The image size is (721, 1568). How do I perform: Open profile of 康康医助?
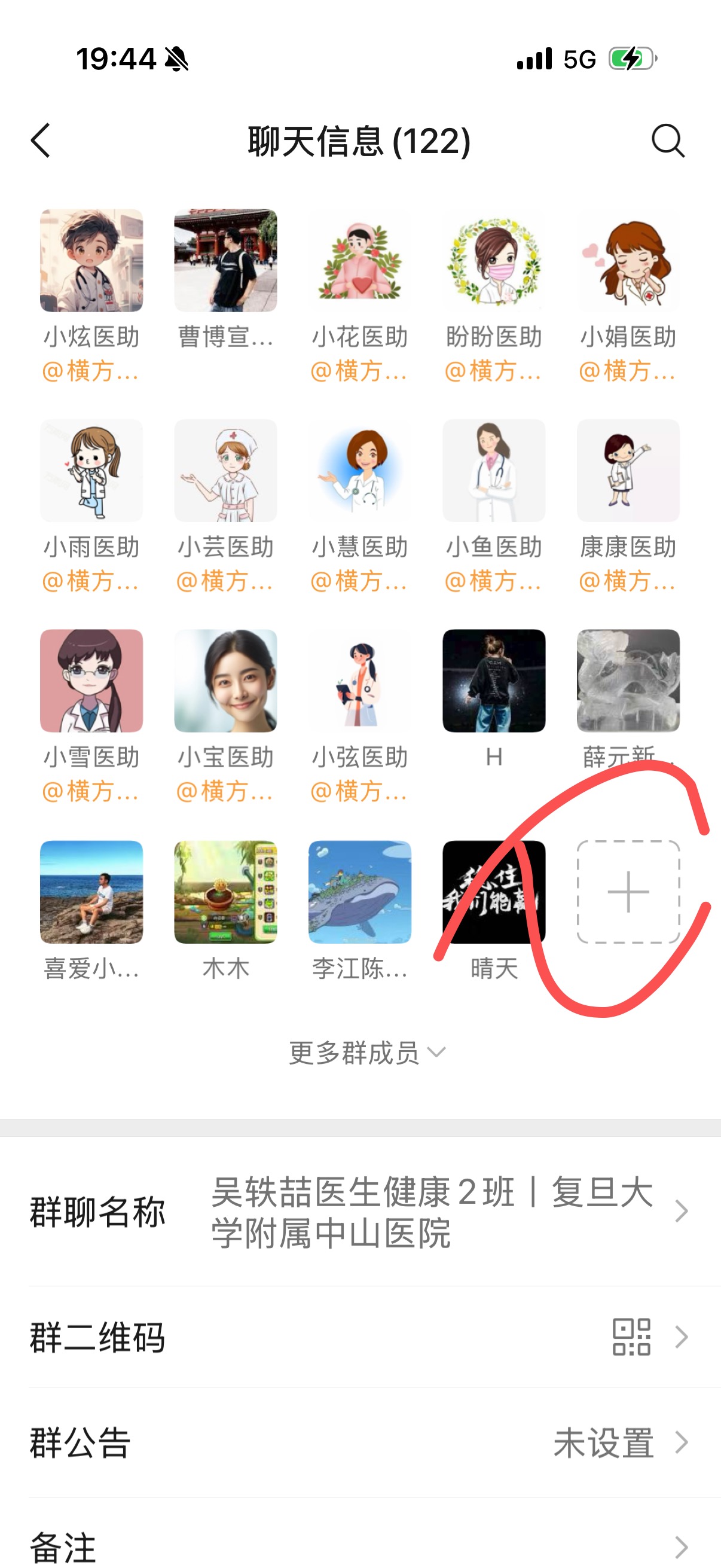coord(628,471)
